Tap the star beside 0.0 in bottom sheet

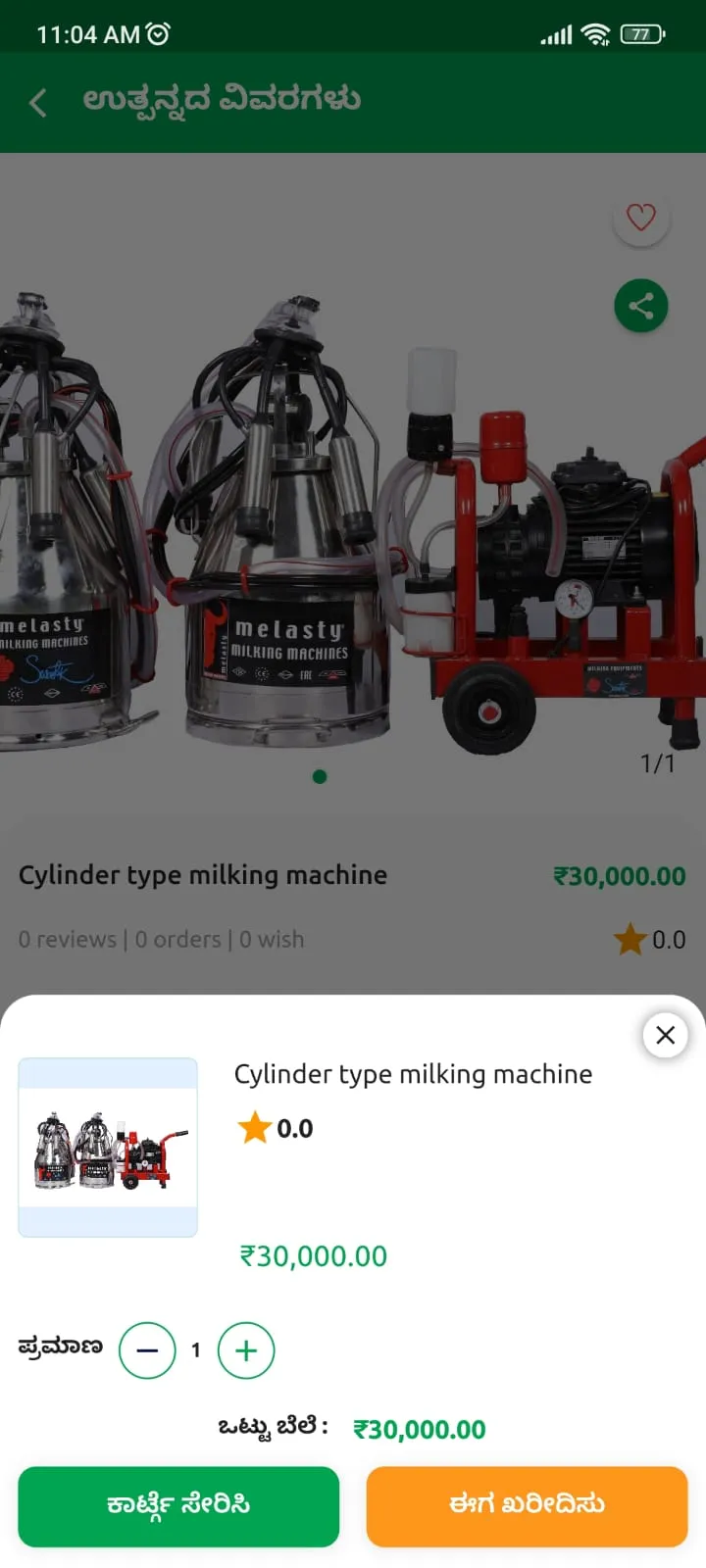[x=255, y=1127]
